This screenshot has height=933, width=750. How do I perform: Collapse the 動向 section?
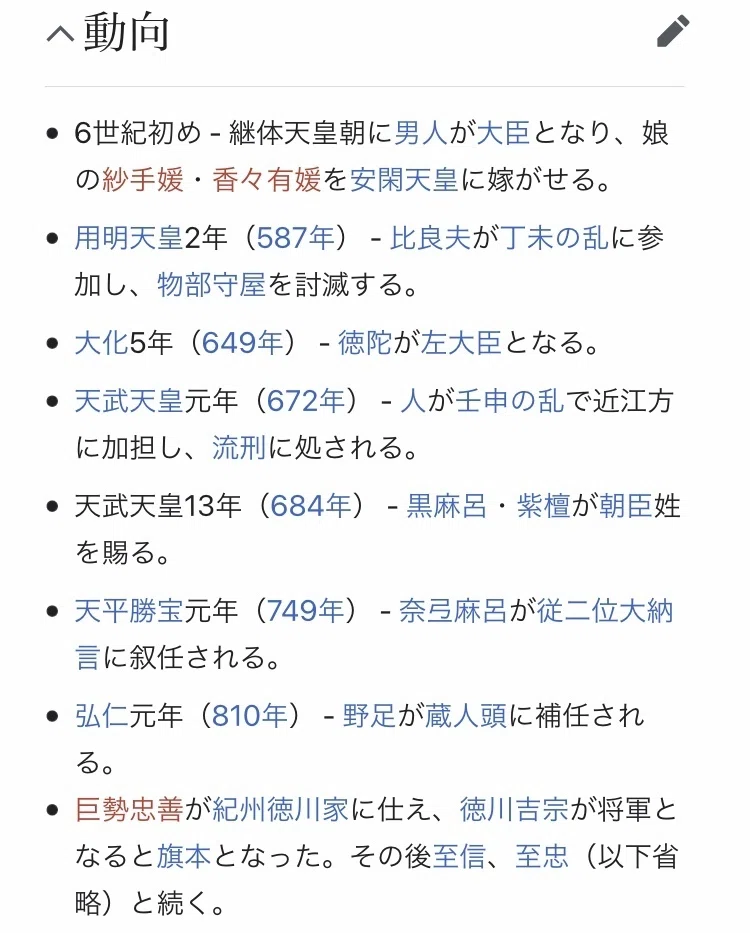pos(60,35)
